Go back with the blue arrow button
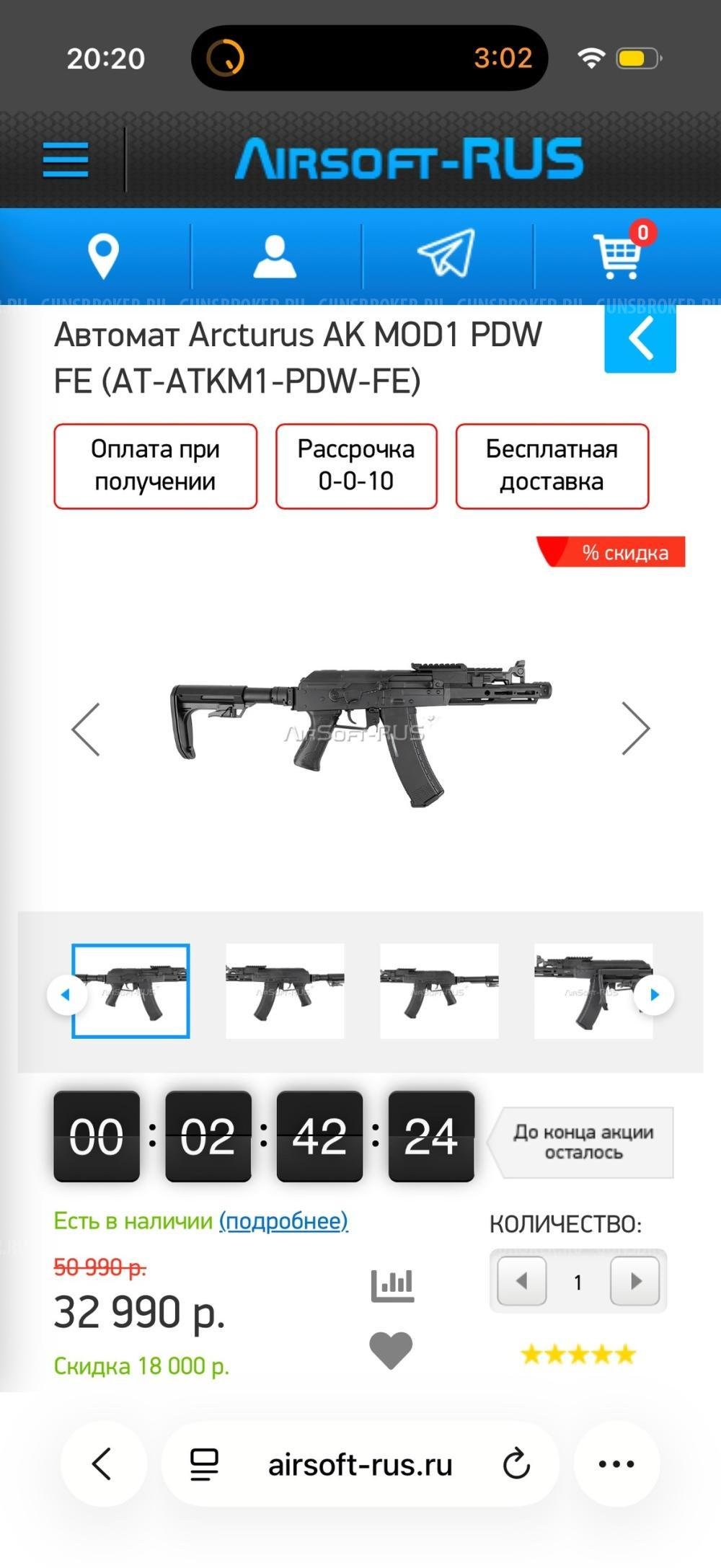Image resolution: width=721 pixels, height=1568 pixels. (640, 337)
